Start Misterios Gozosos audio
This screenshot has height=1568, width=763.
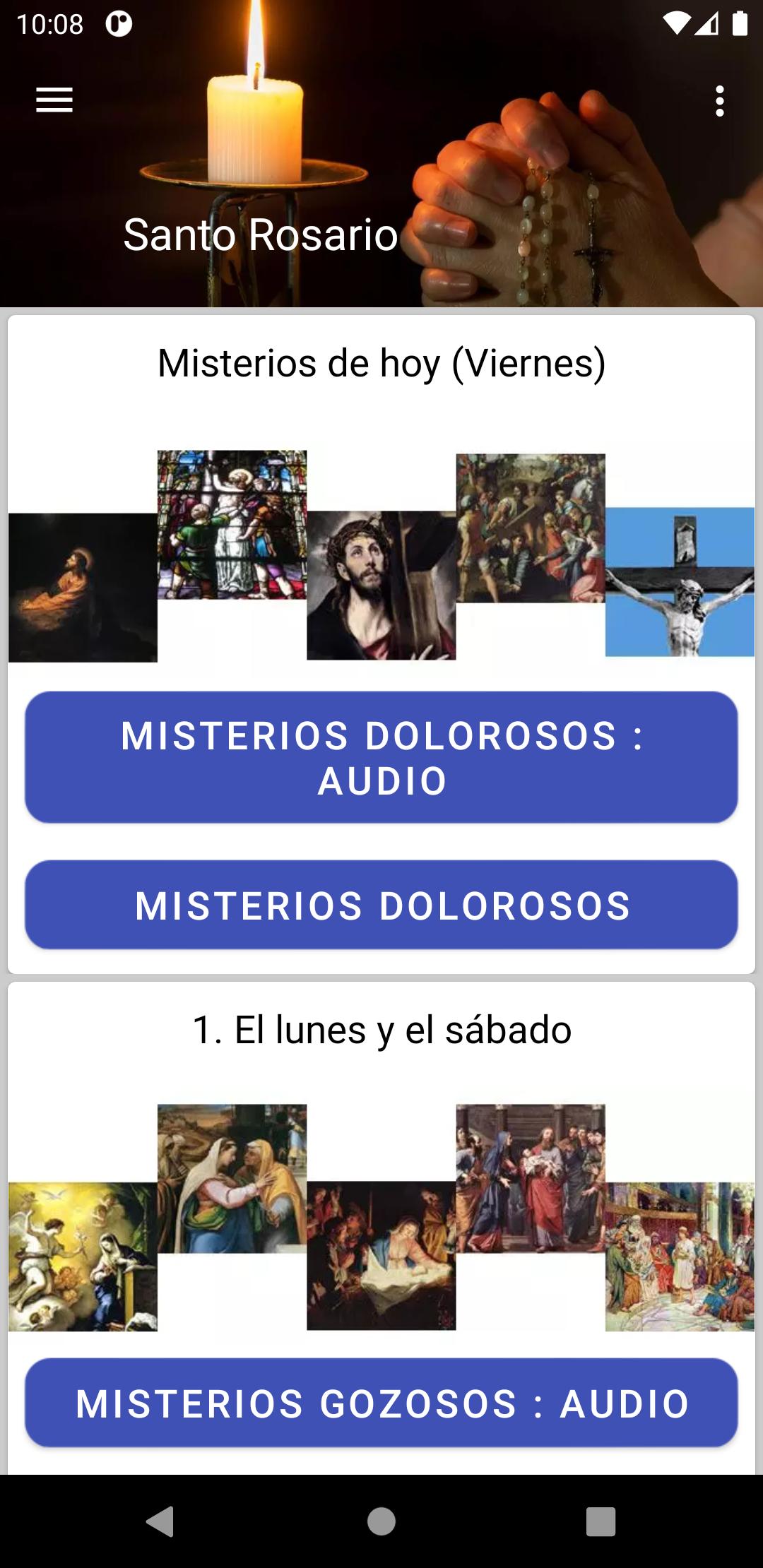pyautogui.click(x=381, y=1403)
